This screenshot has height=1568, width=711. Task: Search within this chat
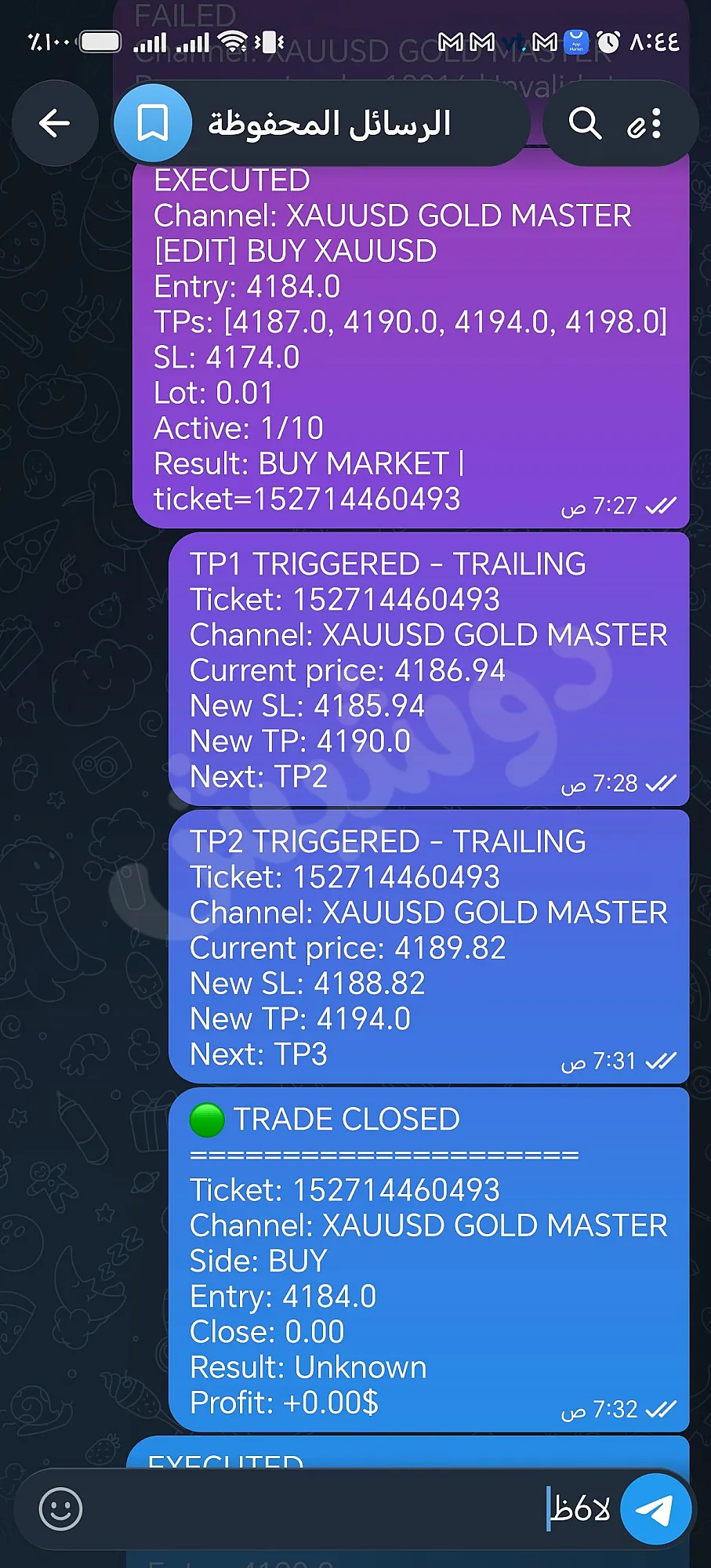coord(585,123)
